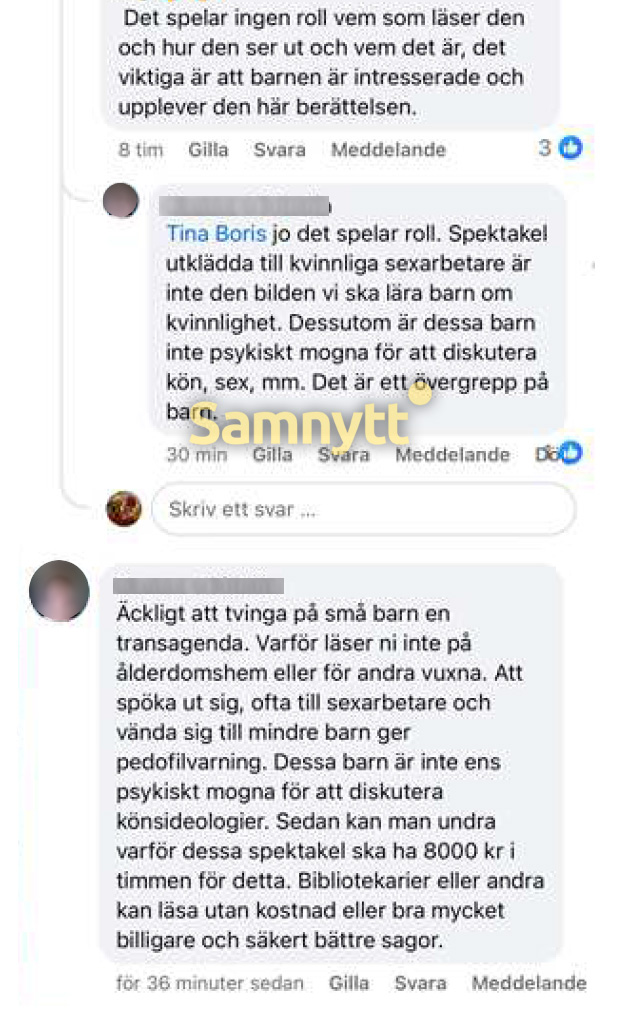Focus the "Skriv ett svar ..." reply field
623x1021 pixels.
pyautogui.click(x=363, y=509)
